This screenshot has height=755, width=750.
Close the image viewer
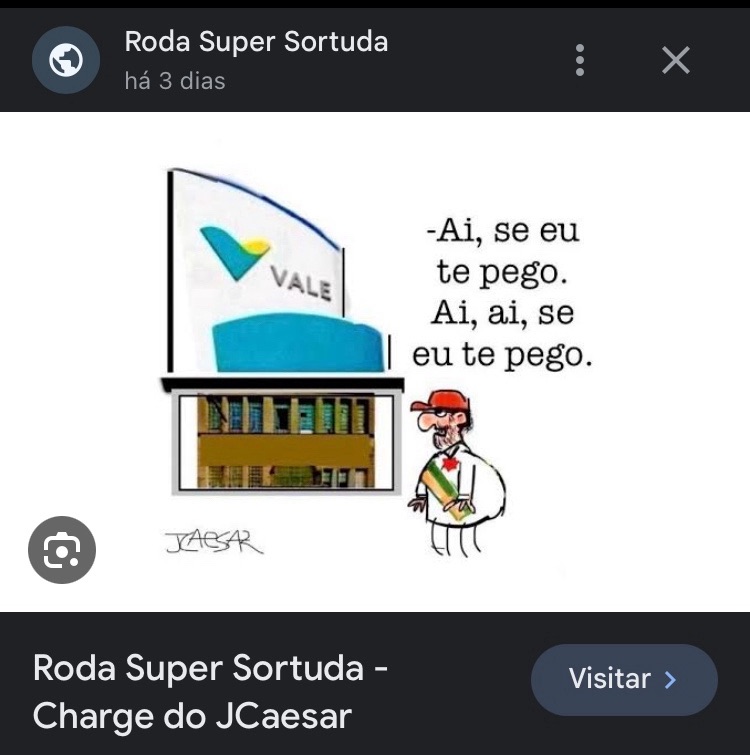[676, 61]
